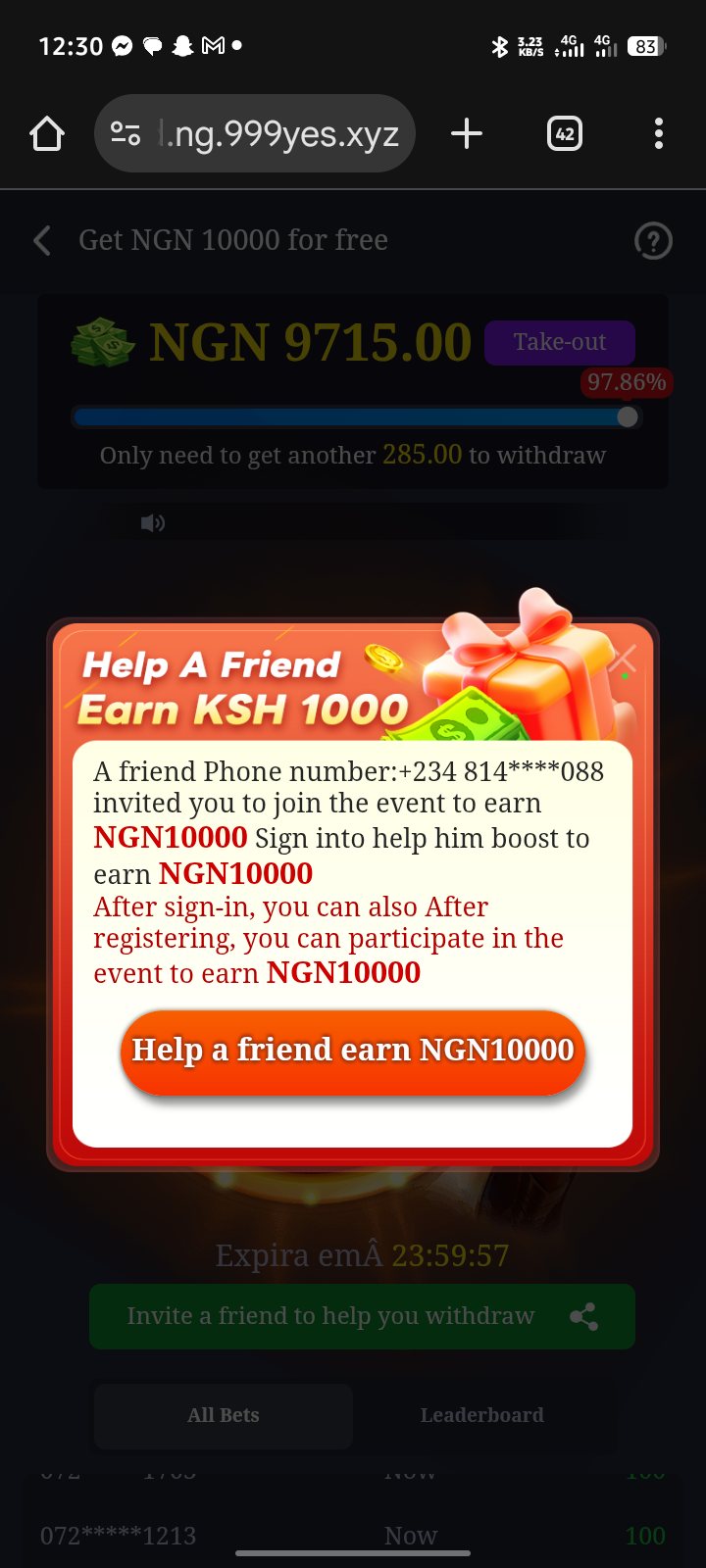Open the tab switcher showing 42 tabs

click(x=565, y=133)
